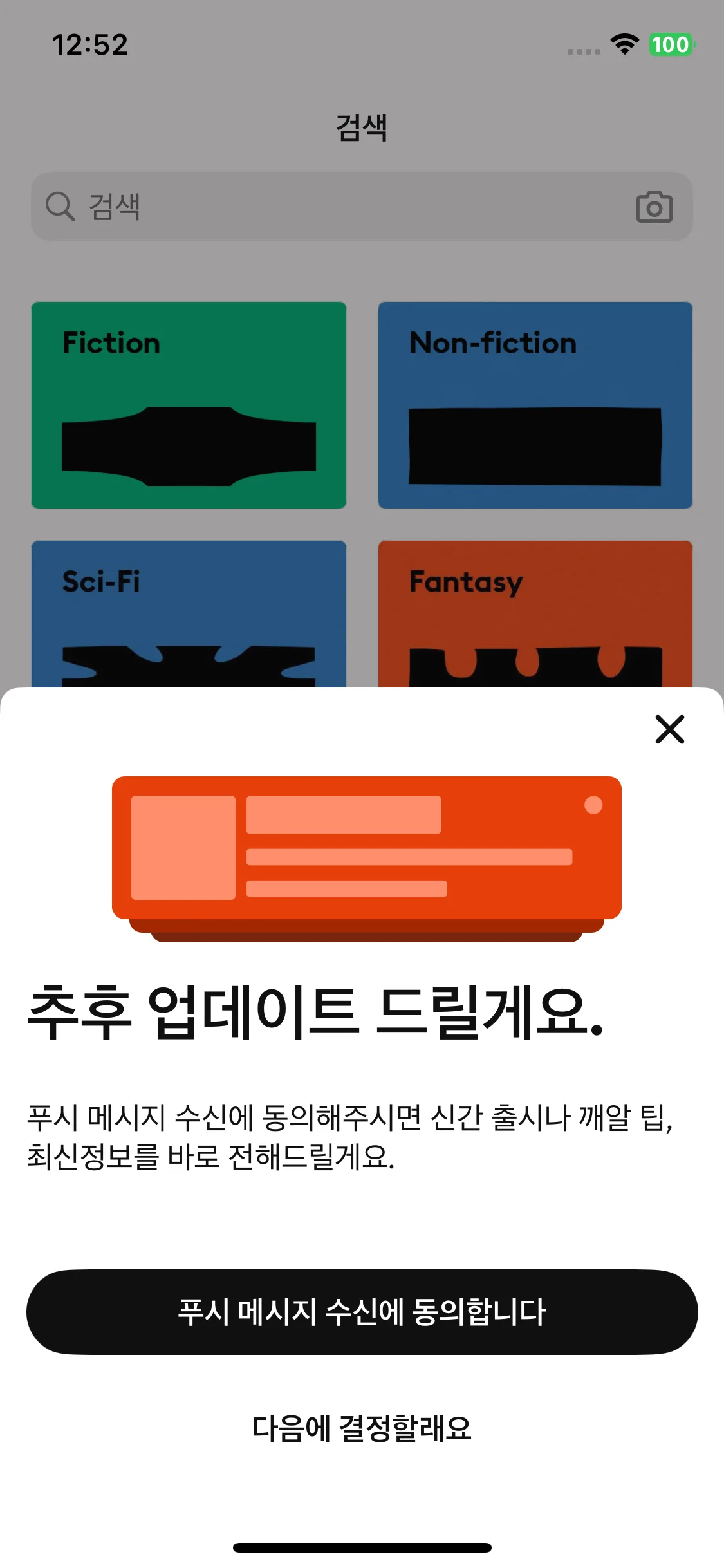
Task: Agree to receive push messages
Action: coord(362,1312)
